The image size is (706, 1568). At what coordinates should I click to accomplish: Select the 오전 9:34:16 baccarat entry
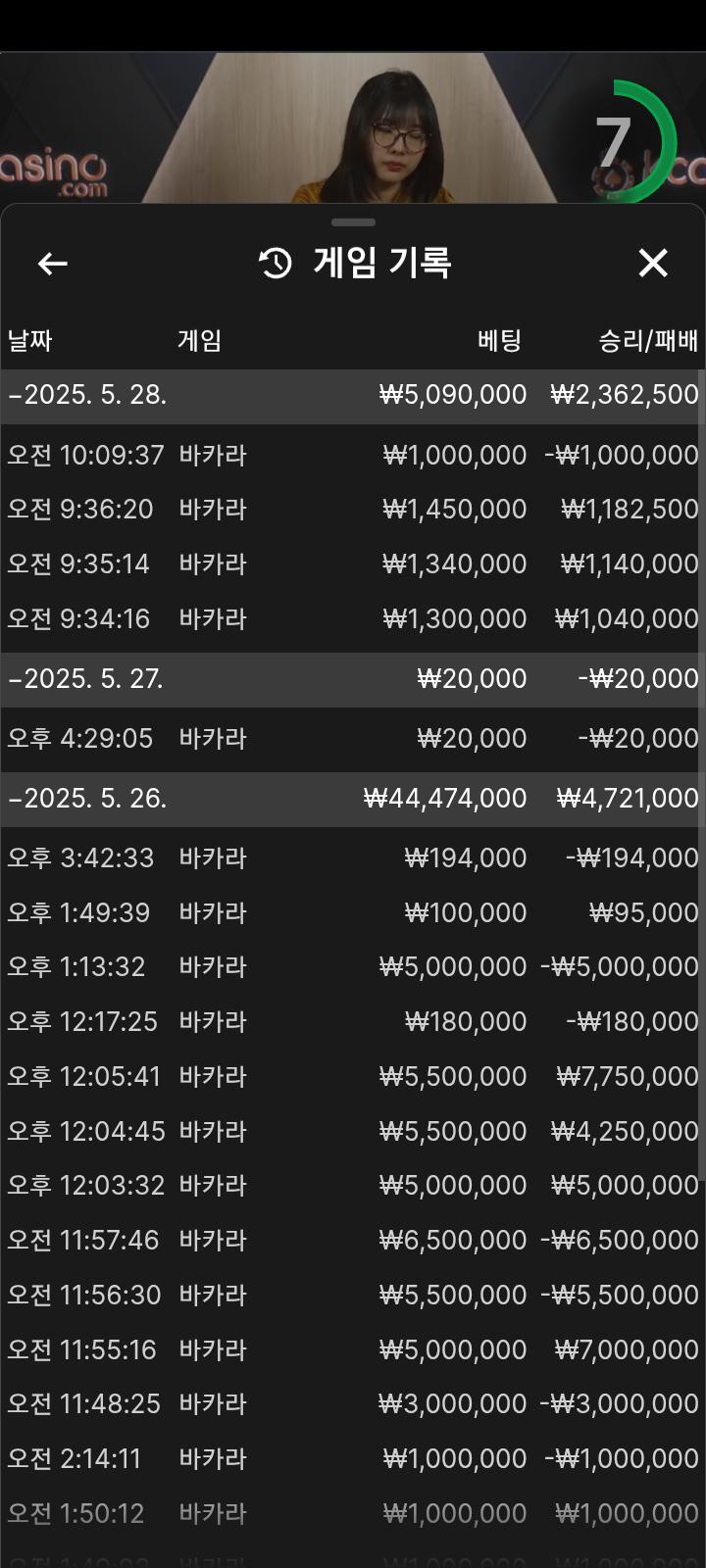(353, 619)
